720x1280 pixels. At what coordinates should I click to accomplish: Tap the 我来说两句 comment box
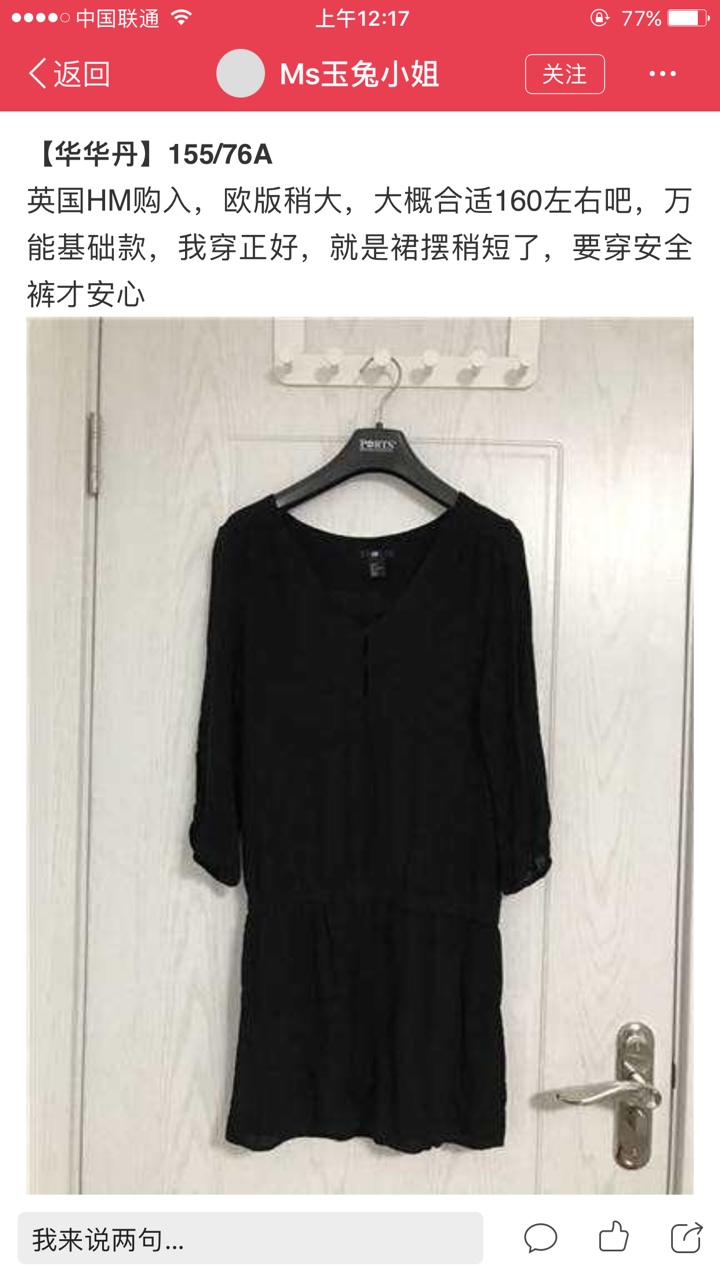tap(250, 1238)
